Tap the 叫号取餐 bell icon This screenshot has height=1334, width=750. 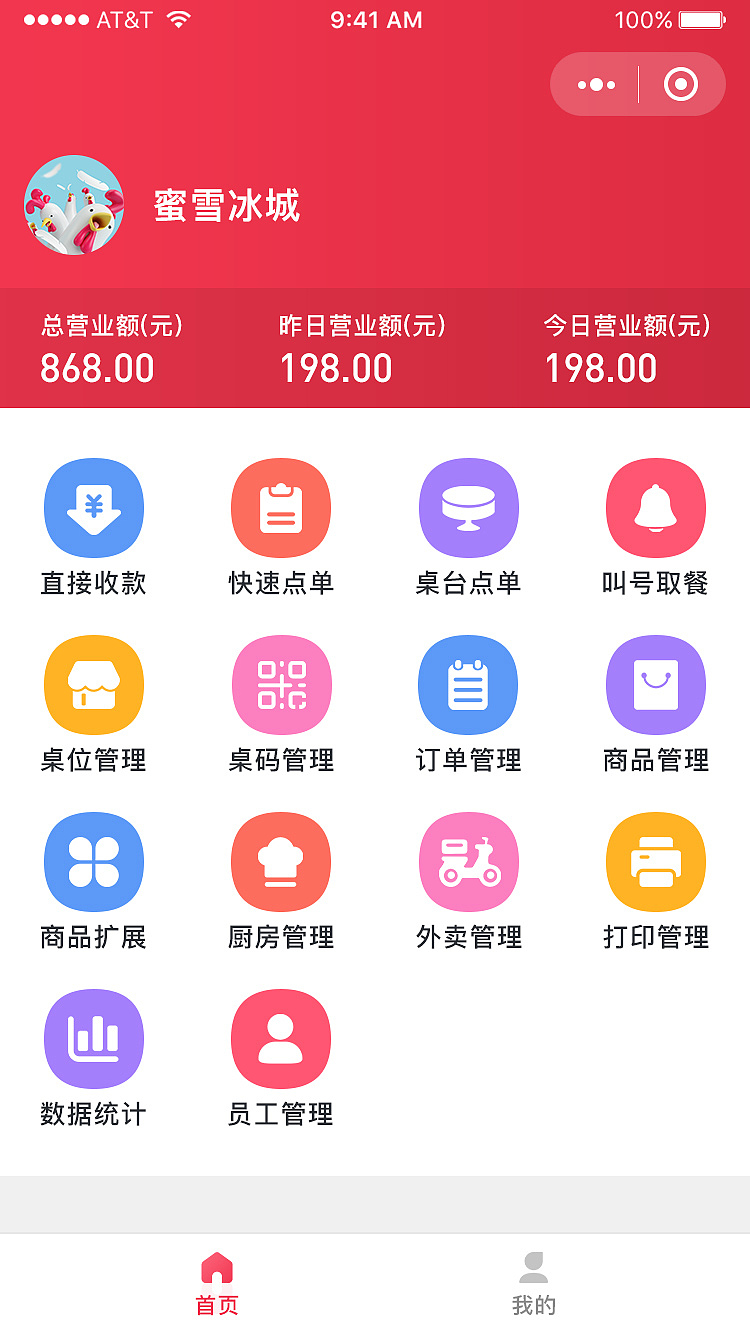(x=656, y=507)
